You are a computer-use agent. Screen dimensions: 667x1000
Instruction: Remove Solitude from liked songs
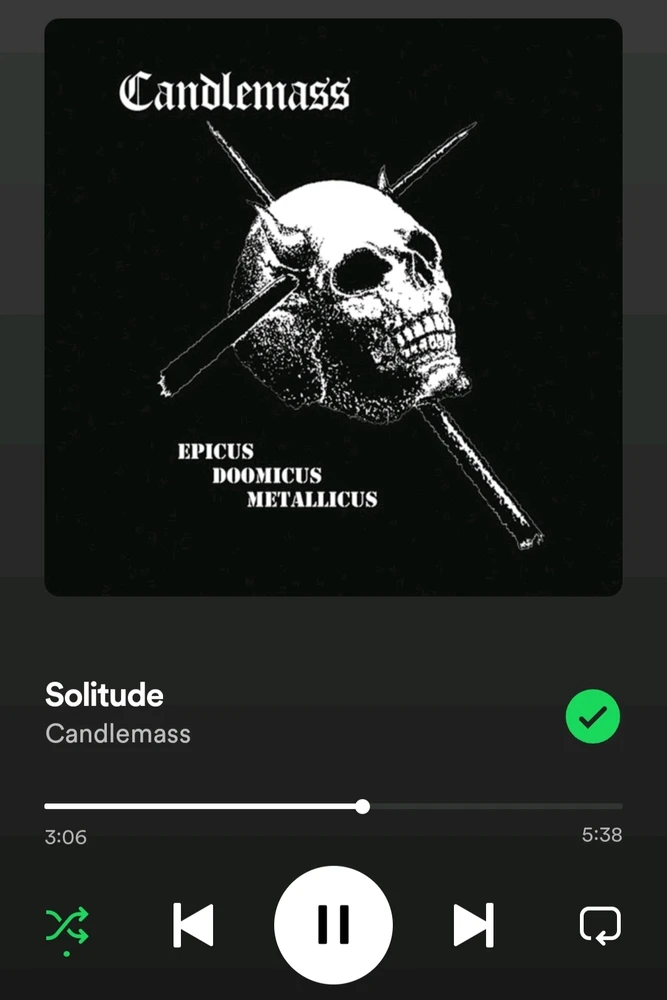[x=593, y=716]
